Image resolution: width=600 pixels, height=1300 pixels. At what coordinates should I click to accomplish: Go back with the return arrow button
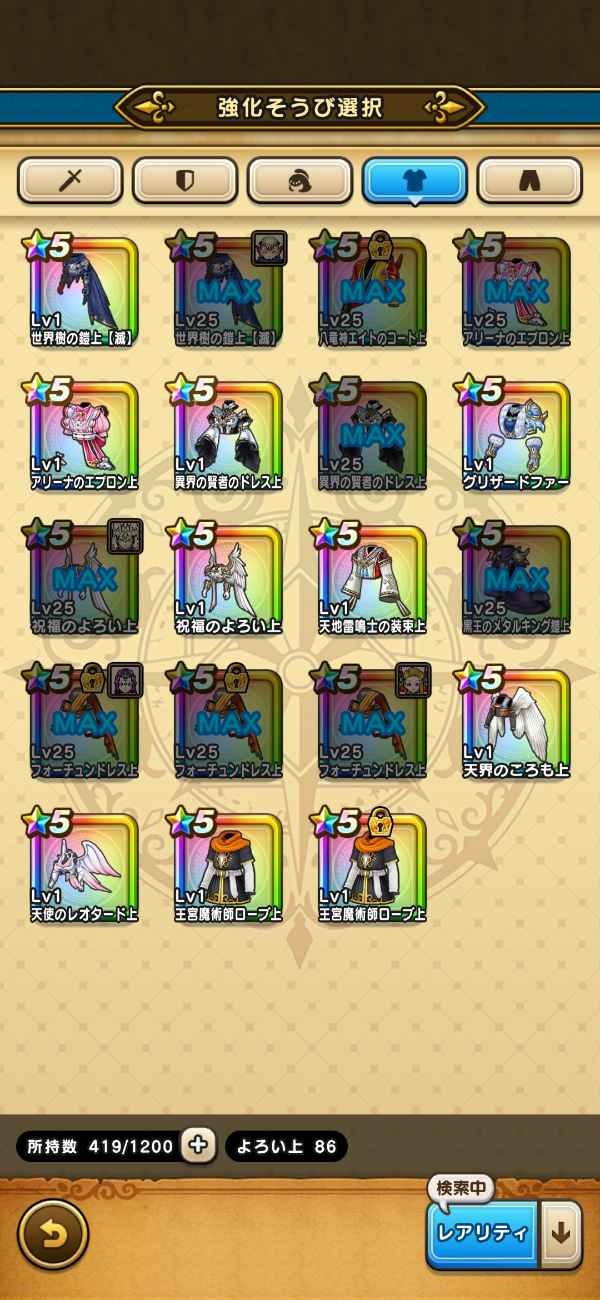(53, 1233)
